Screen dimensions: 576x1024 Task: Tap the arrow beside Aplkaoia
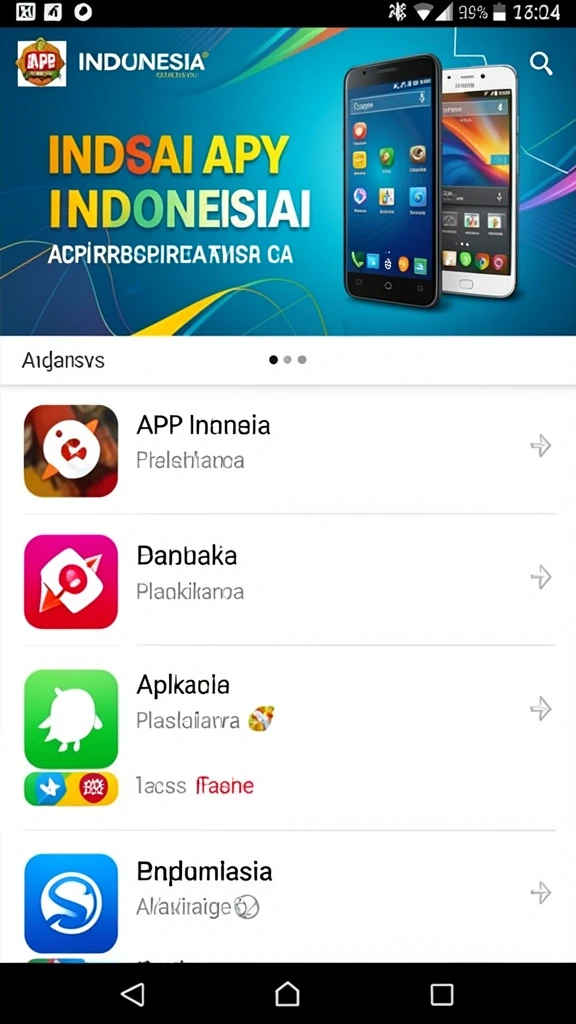pos(541,709)
